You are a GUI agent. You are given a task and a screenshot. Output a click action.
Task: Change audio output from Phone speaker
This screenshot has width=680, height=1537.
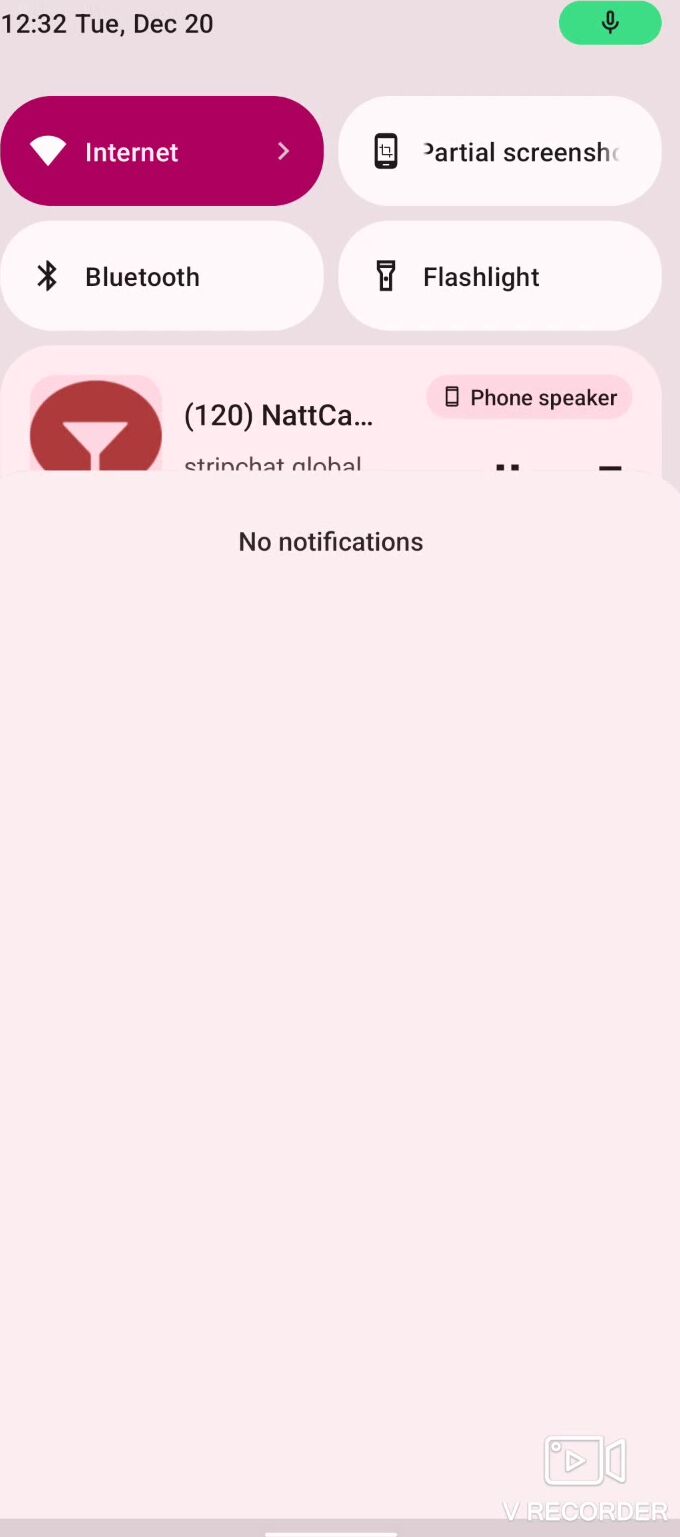530,398
